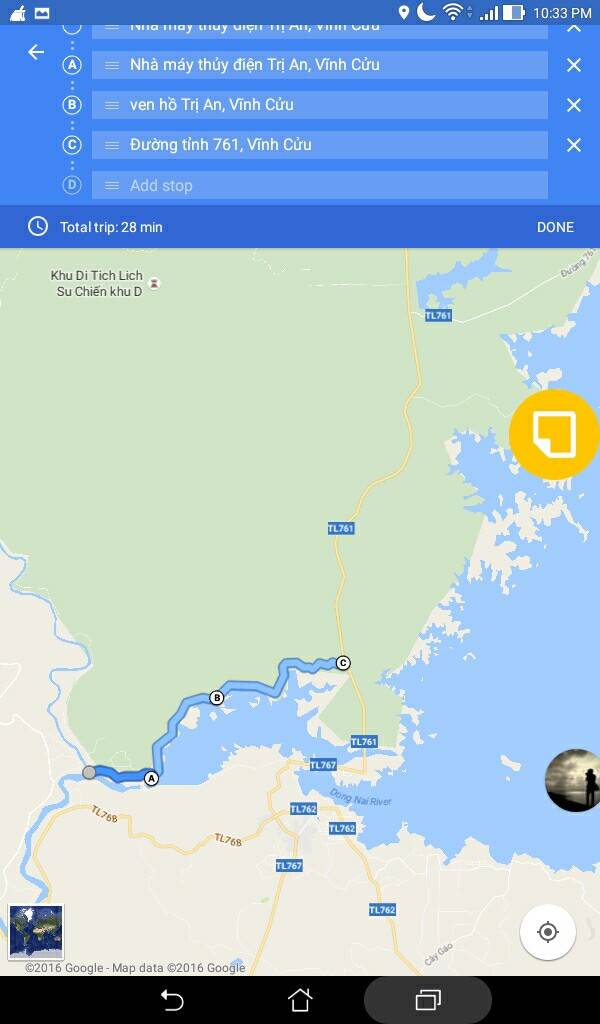600x1024 pixels.
Task: Switch to satellite view thumbnail
Action: point(36,931)
